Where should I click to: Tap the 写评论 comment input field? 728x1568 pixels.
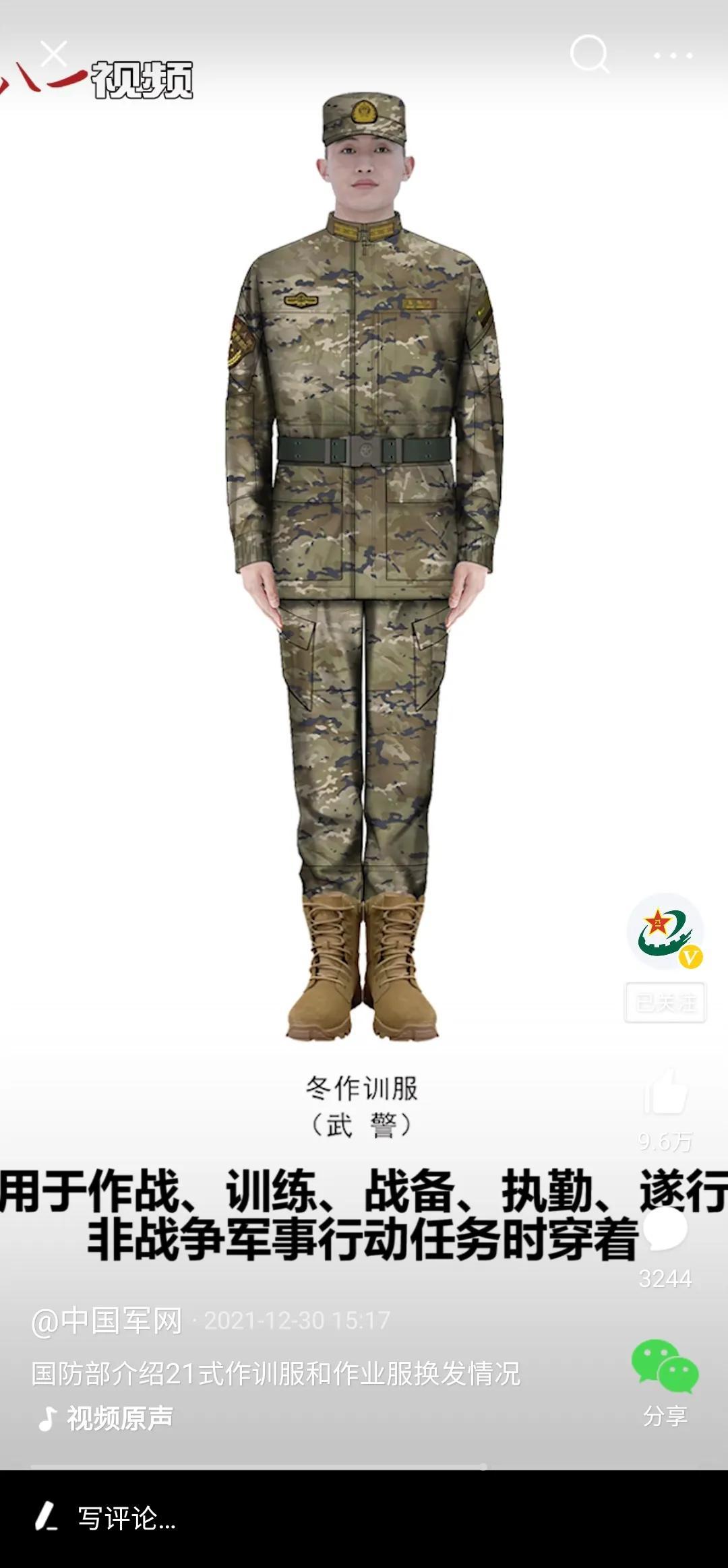pyautogui.click(x=270, y=1518)
